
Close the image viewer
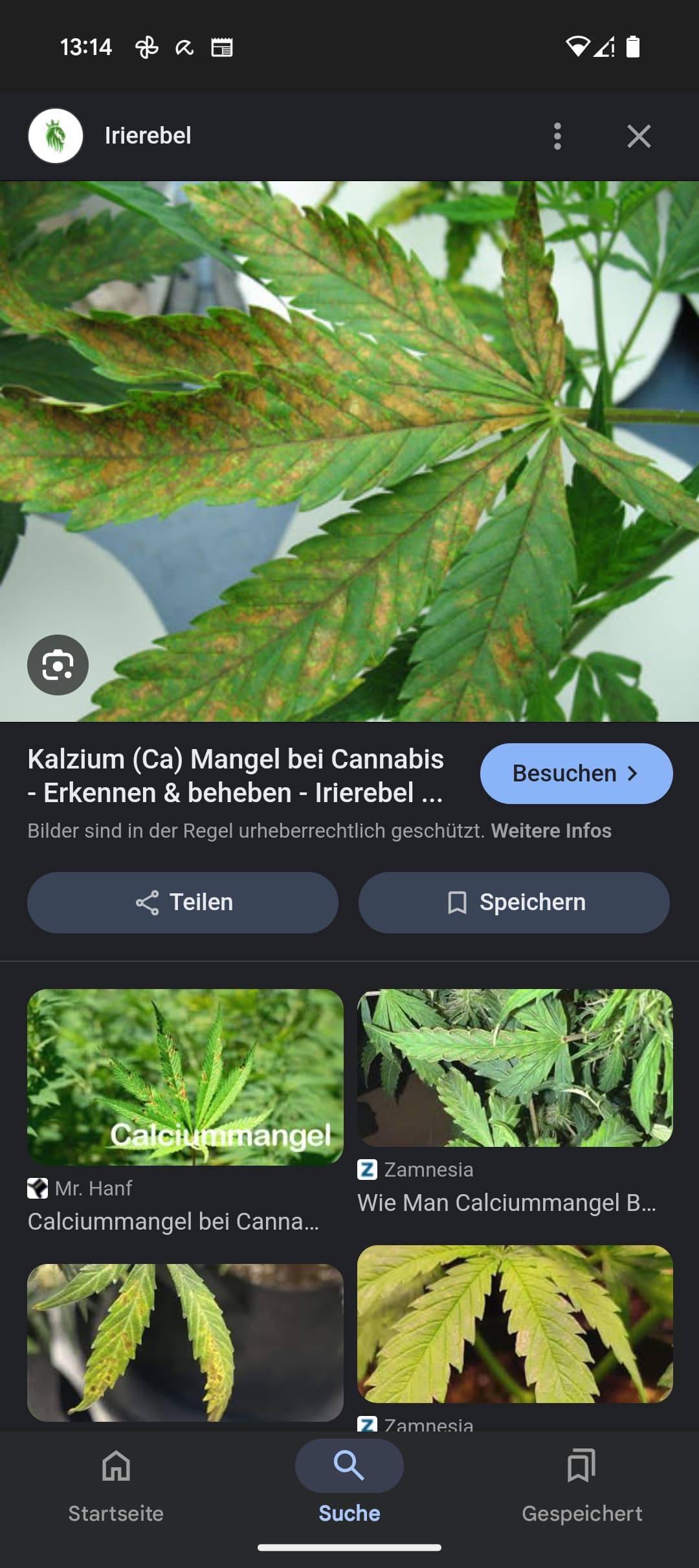(x=639, y=136)
